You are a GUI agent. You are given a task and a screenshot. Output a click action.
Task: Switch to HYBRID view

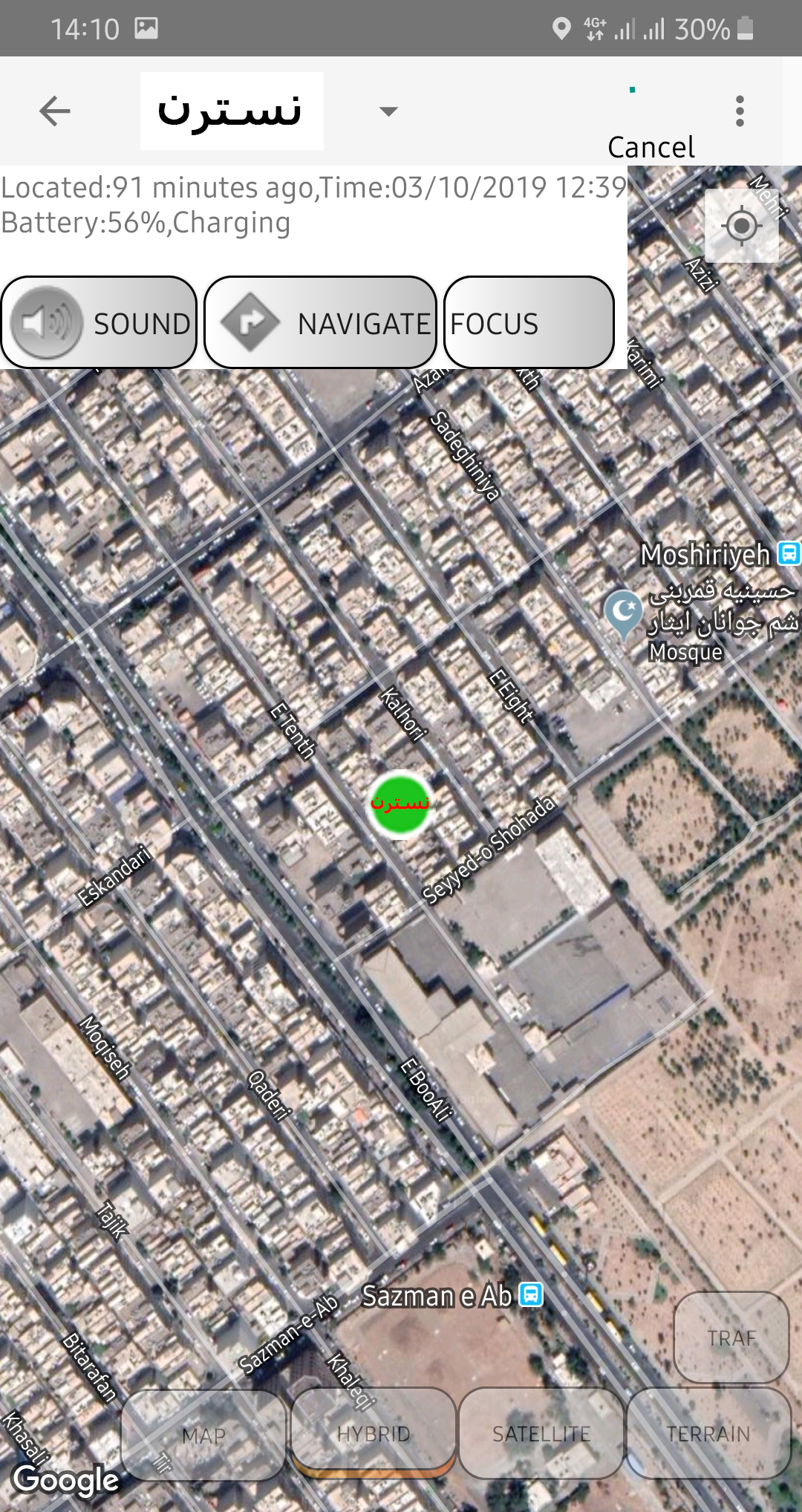[x=373, y=1434]
